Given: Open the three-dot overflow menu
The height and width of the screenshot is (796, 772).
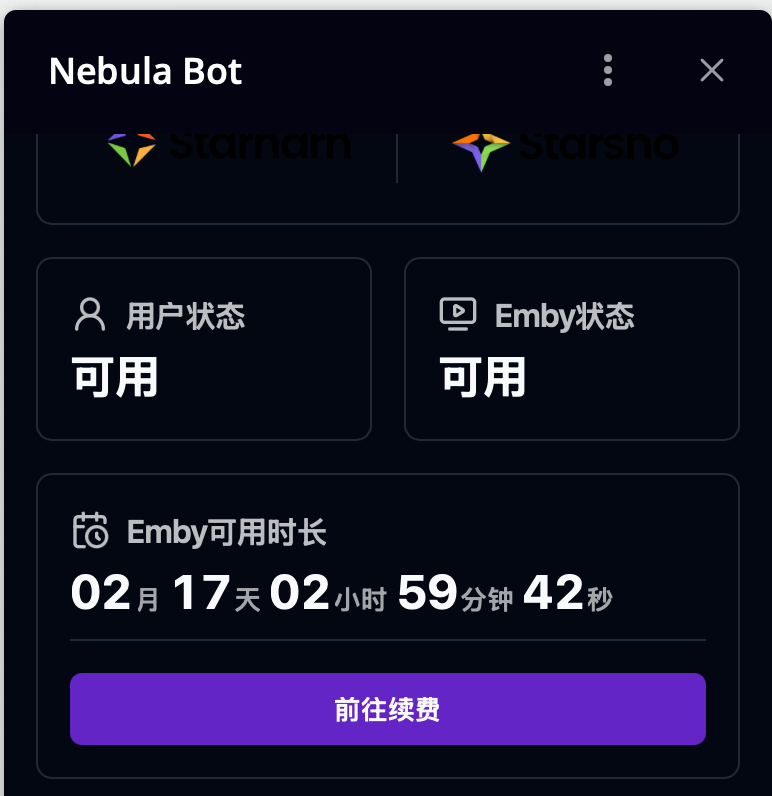Looking at the screenshot, I should [608, 70].
